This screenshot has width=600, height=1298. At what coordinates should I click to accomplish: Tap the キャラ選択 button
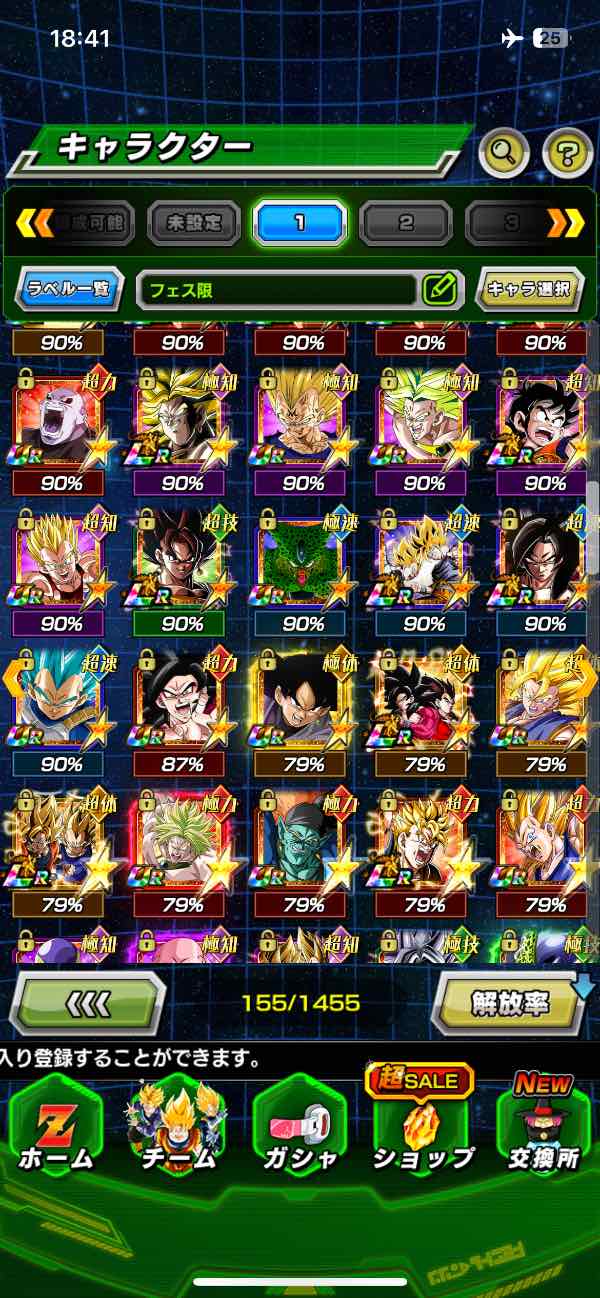point(529,290)
